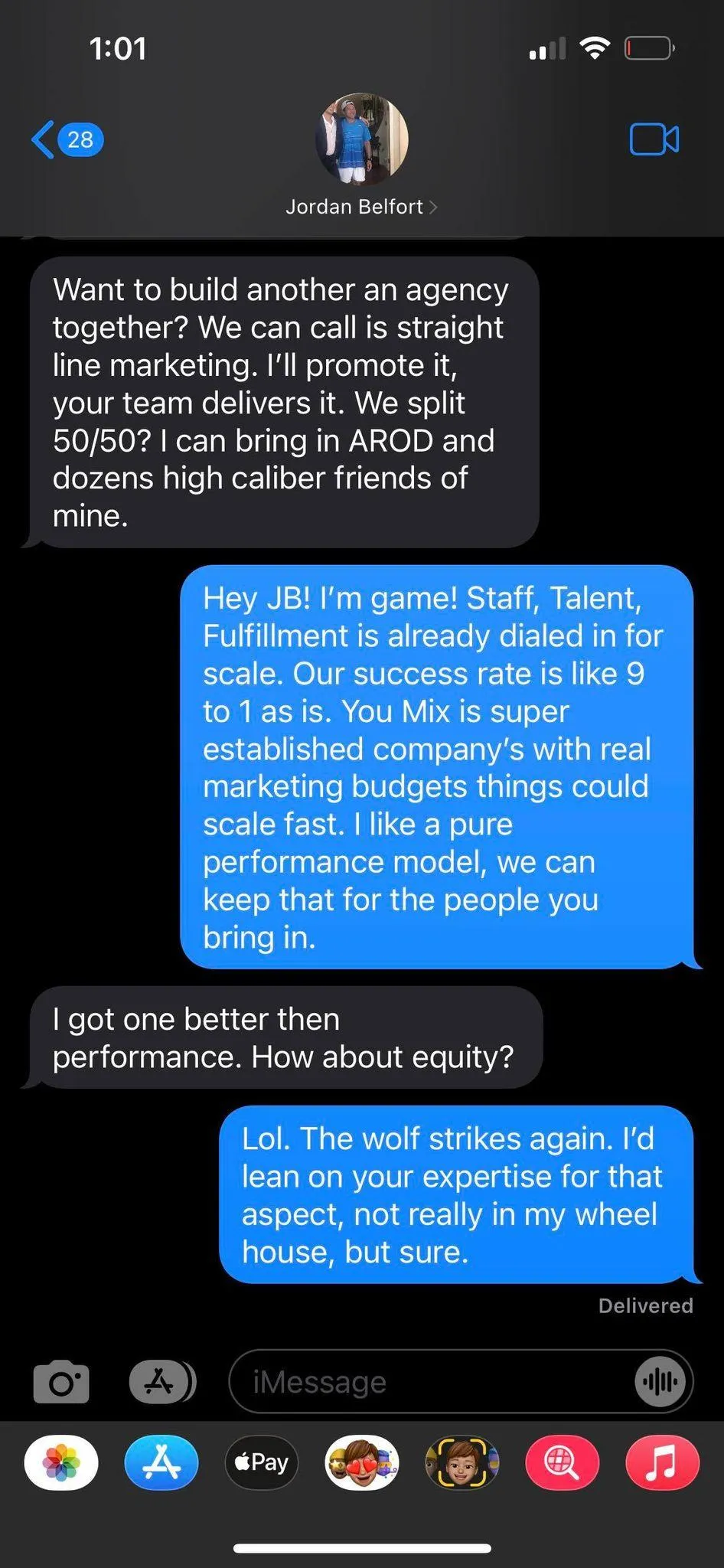Record an audio message
Image resolution: width=724 pixels, height=1568 pixels.
[x=660, y=1381]
